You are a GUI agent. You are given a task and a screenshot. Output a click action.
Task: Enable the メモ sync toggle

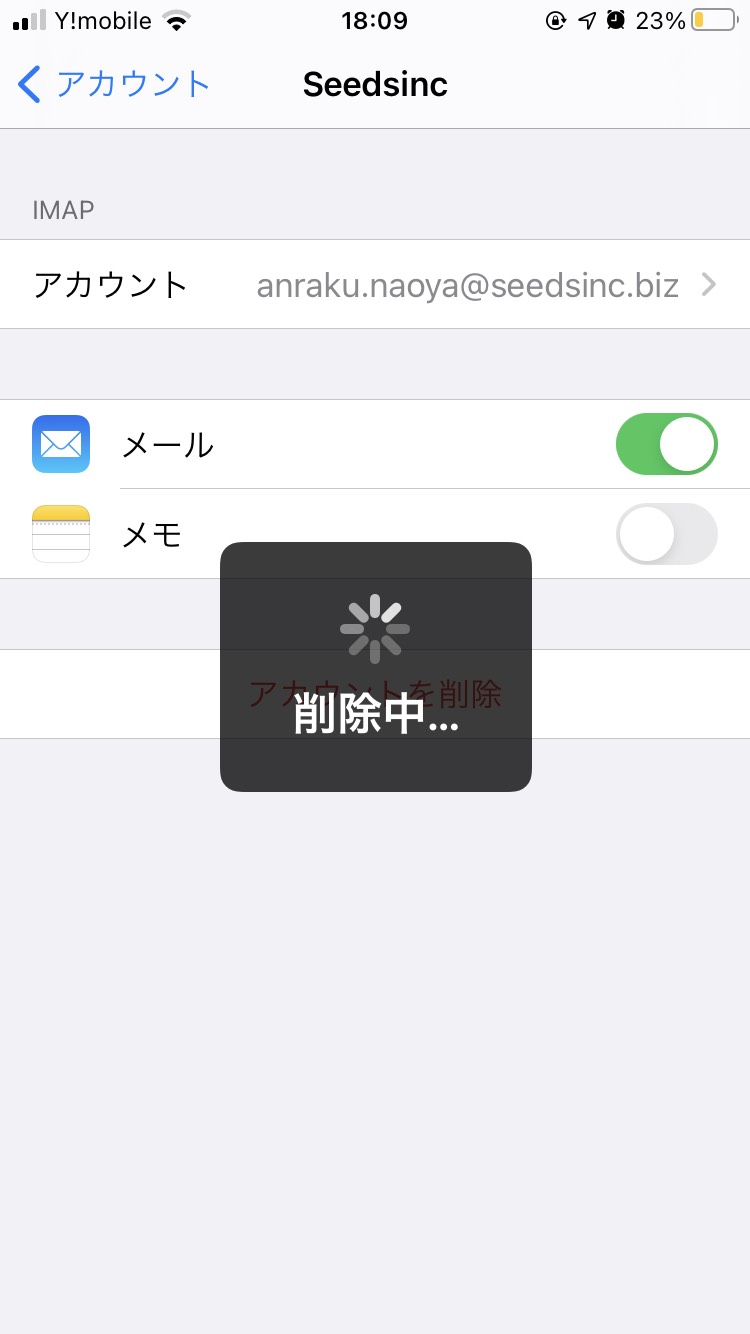[x=666, y=533]
